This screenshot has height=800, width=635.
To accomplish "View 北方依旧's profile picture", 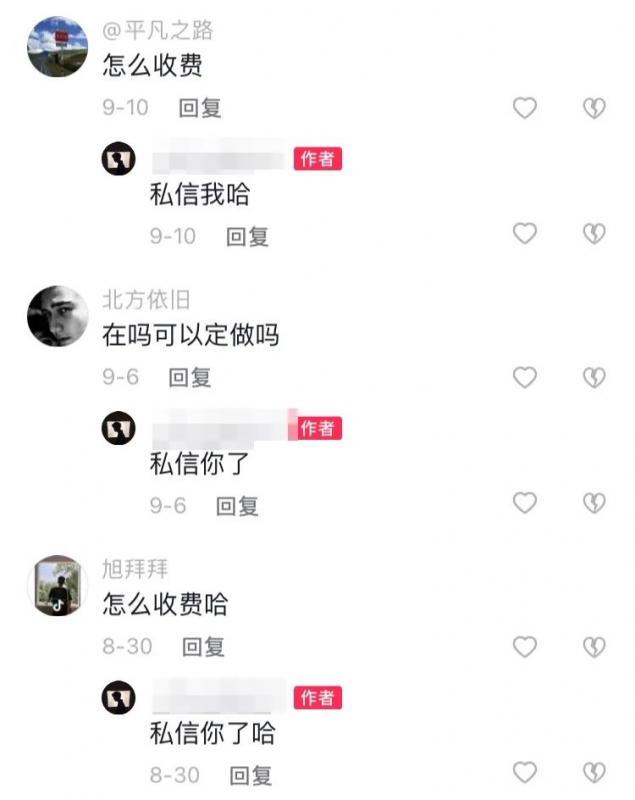I will pos(57,316).
